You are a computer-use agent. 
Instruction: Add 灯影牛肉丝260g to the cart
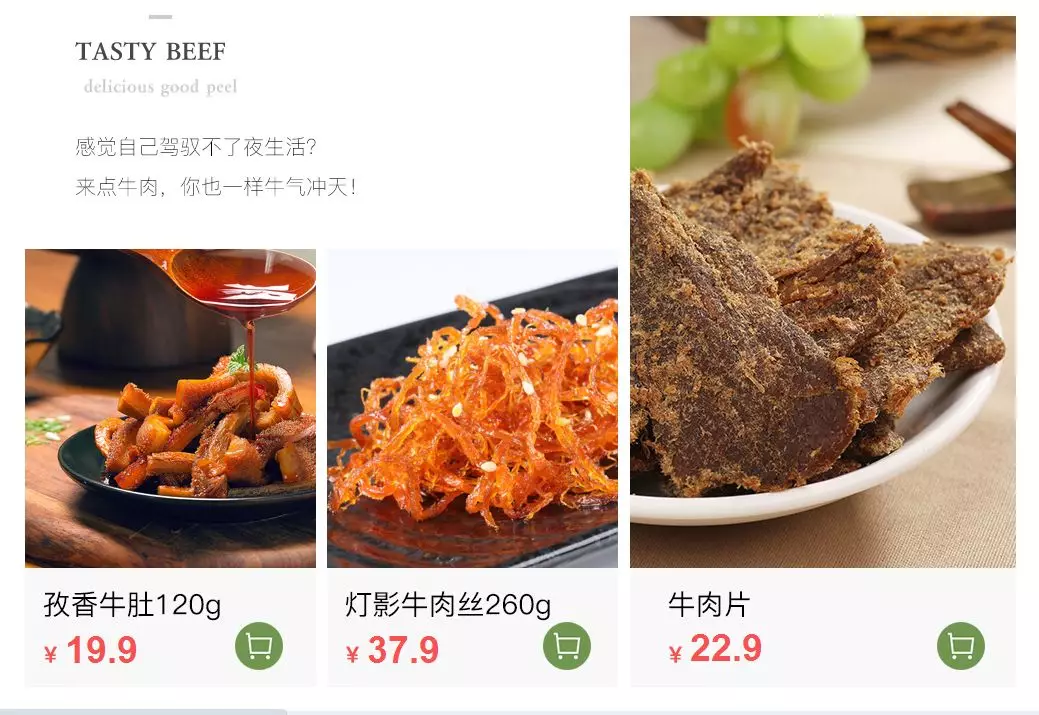coord(567,646)
